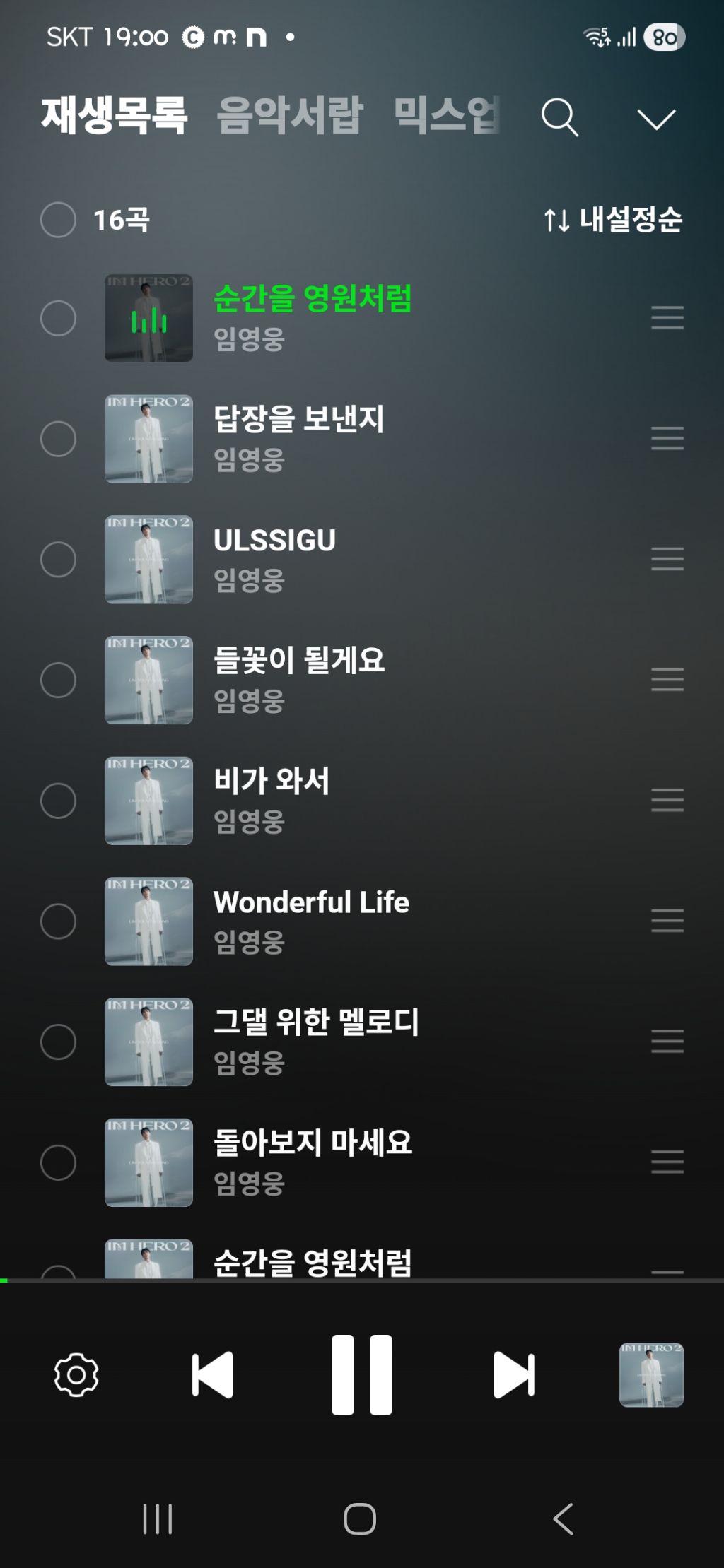Play Wonderful Life
This screenshot has width=724, height=1568.
point(311,902)
